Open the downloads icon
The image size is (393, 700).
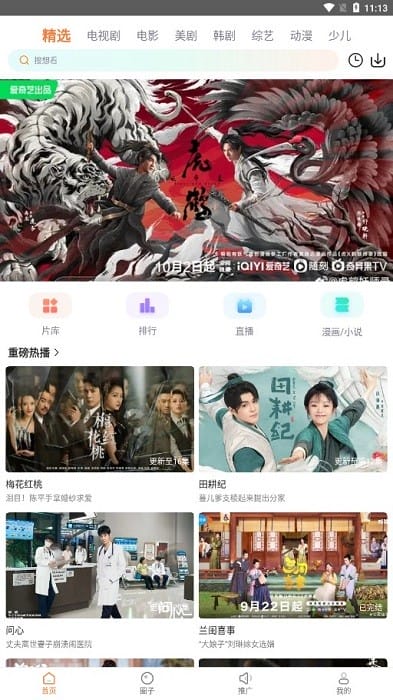click(378, 60)
